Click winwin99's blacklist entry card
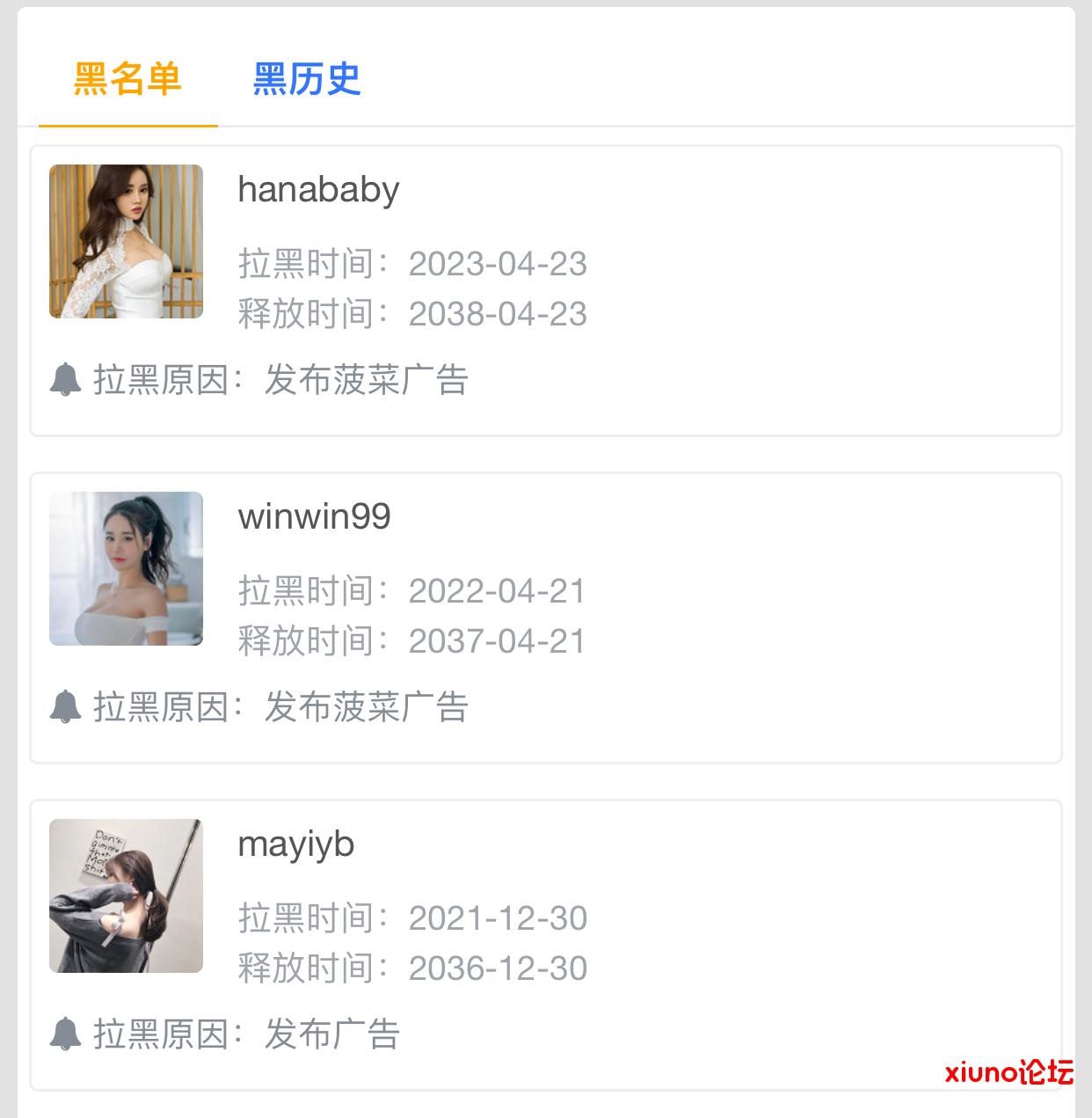This screenshot has height=1118, width=1092. (x=546, y=617)
